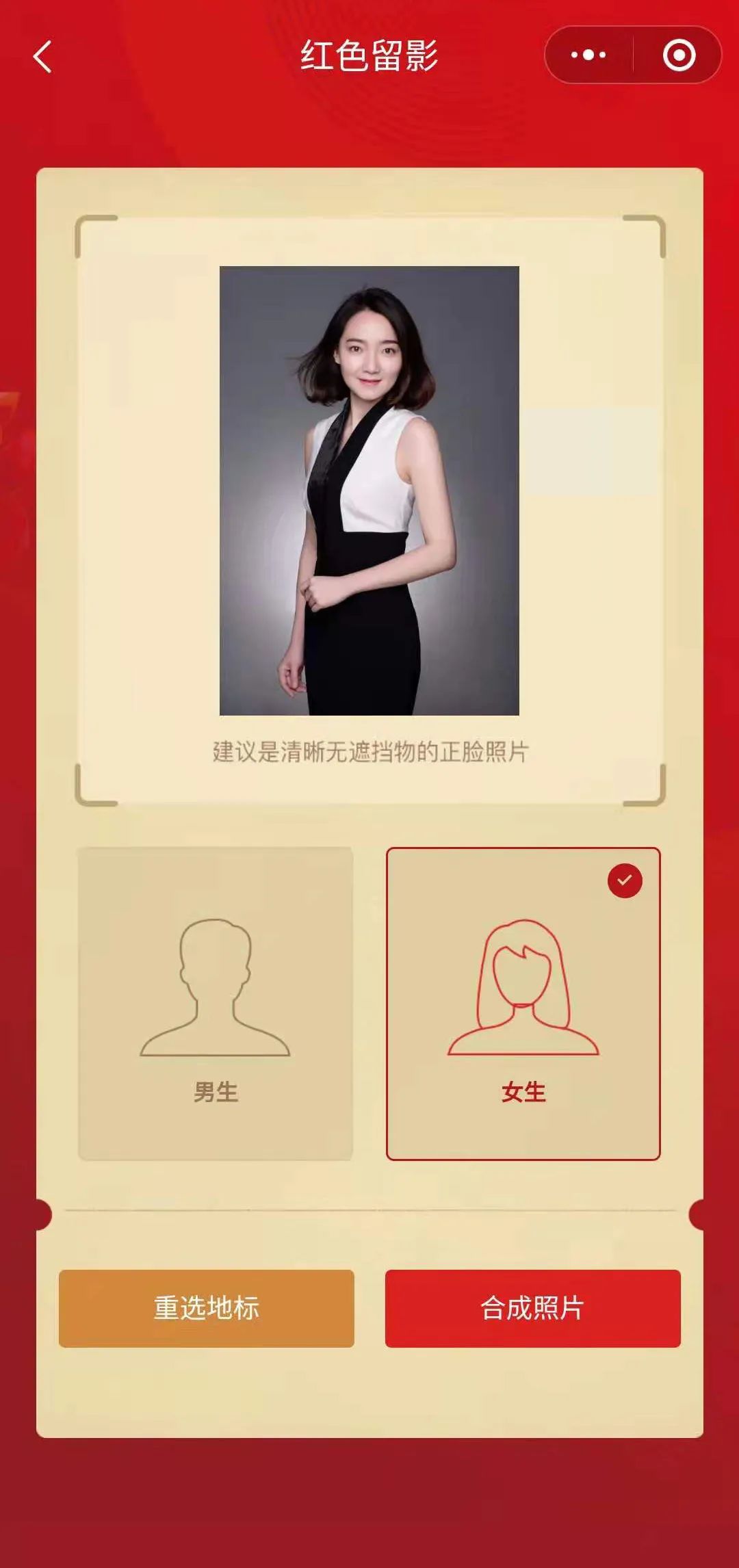739x1568 pixels.
Task: Tap 重选地标 to reselect landmark
Action: pyautogui.click(x=207, y=1308)
